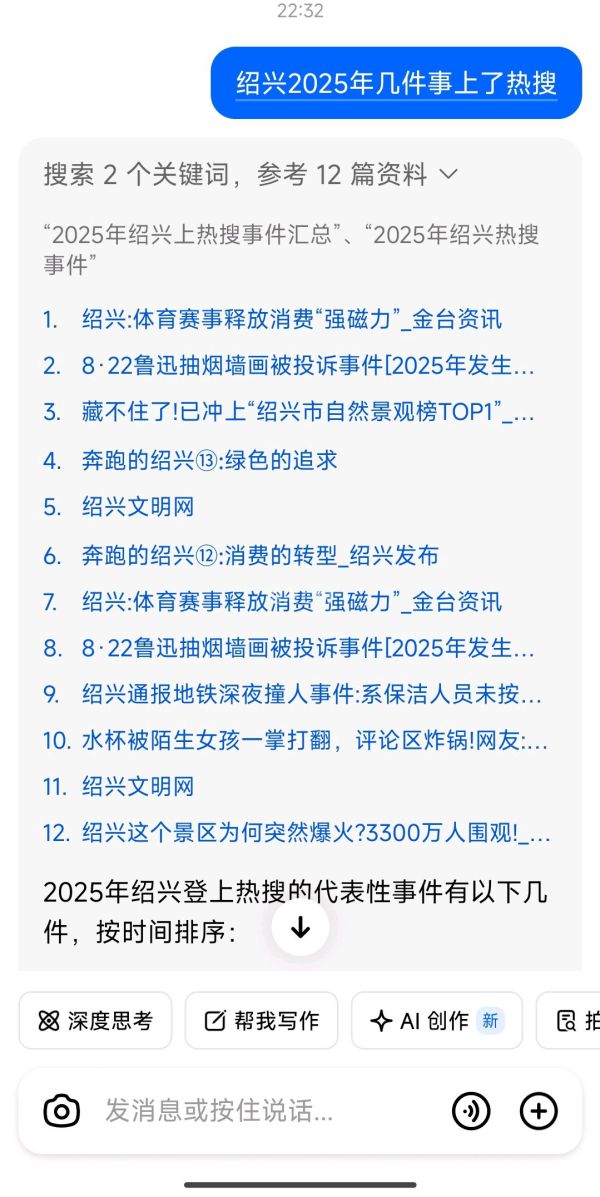Viewport: 600px width, 1197px height.
Task: Open source 6 奔跑的绍兴⑫:消费的转型
Action: 259,556
